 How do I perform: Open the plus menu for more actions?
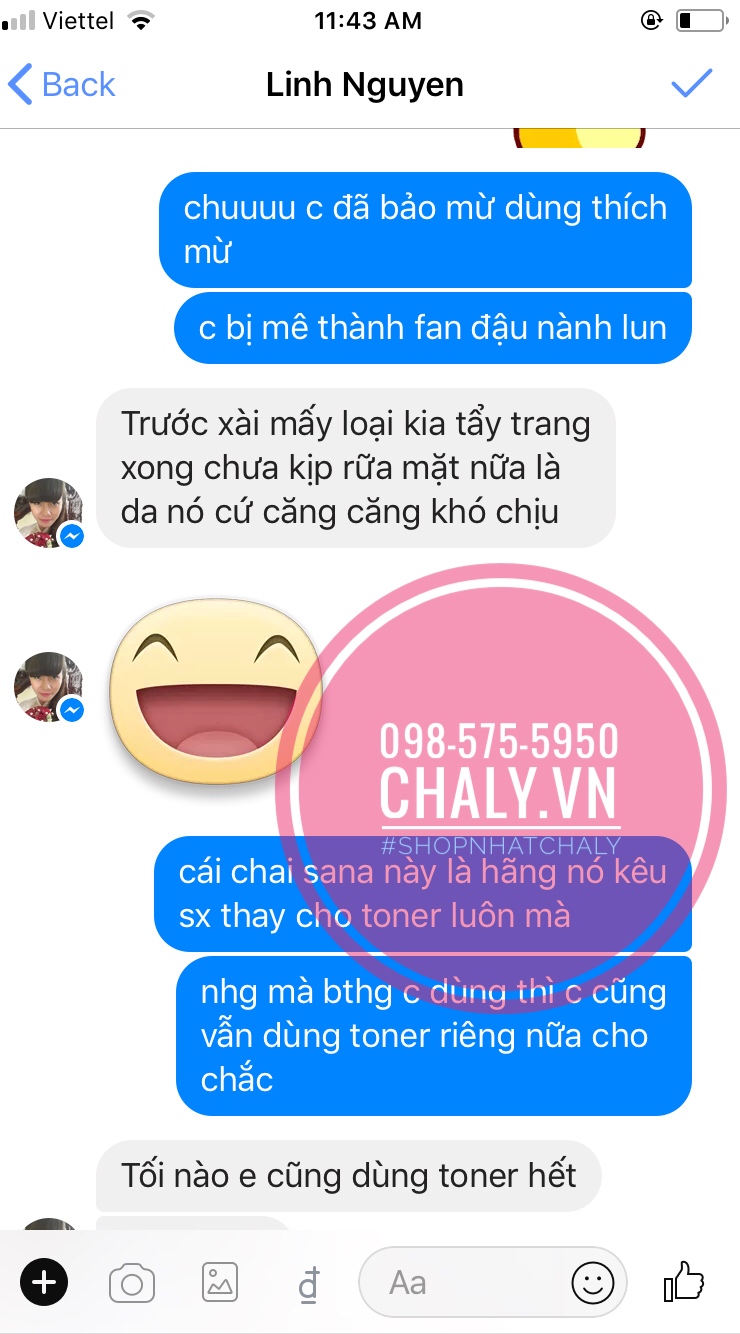pos(44,1282)
